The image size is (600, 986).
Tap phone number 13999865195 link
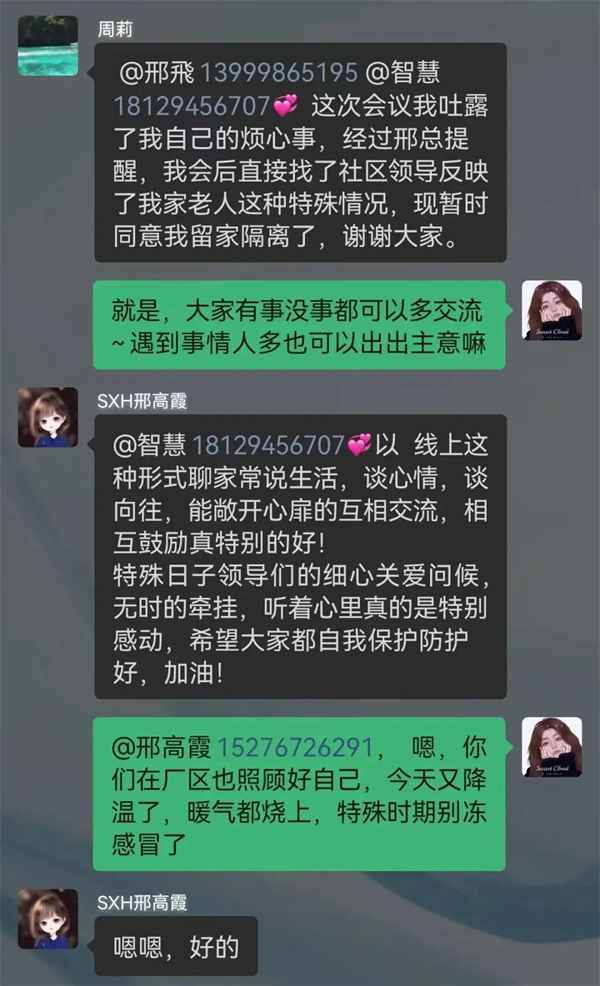tap(278, 73)
